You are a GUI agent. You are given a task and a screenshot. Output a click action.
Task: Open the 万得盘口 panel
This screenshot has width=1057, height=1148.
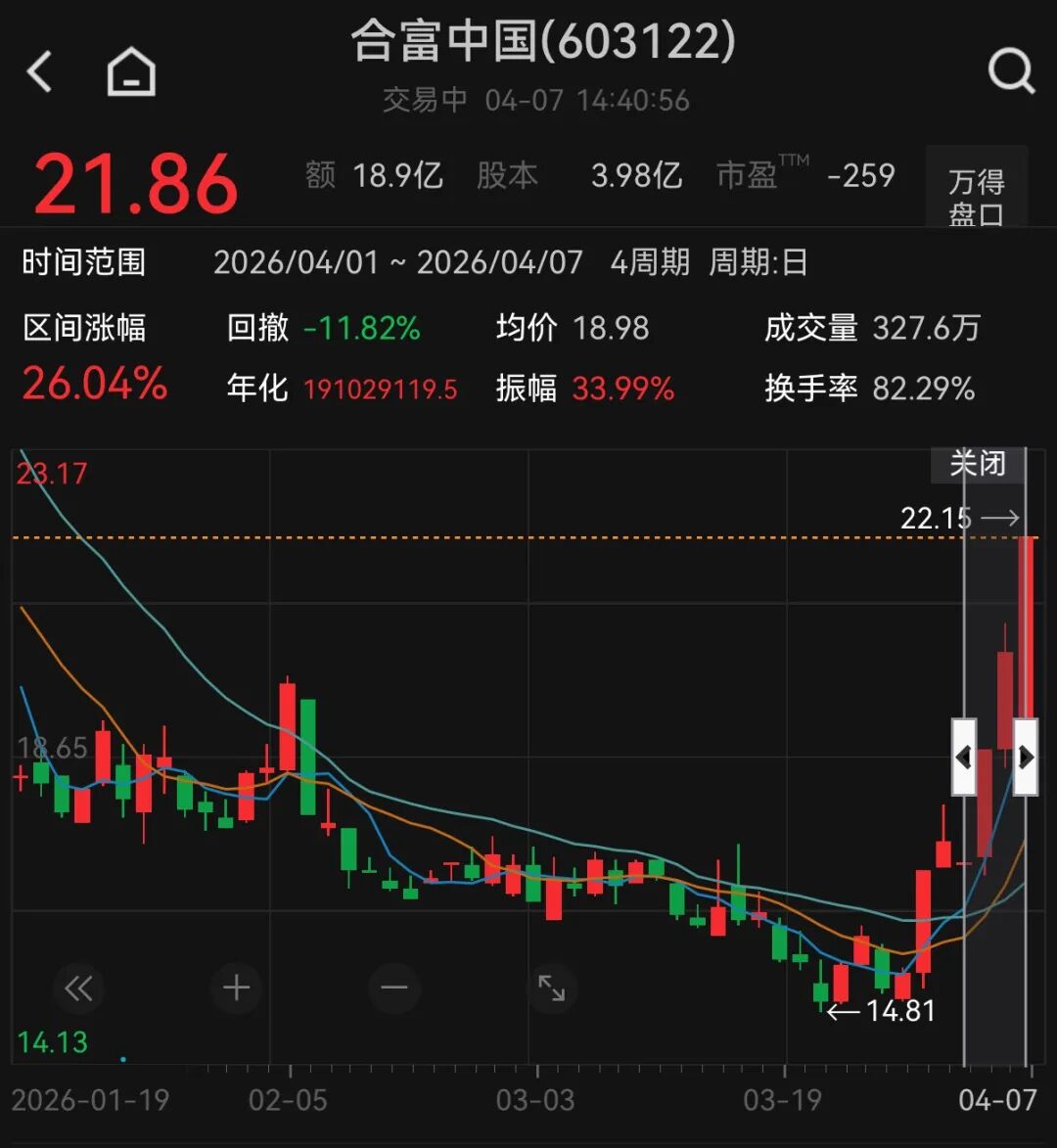[979, 188]
